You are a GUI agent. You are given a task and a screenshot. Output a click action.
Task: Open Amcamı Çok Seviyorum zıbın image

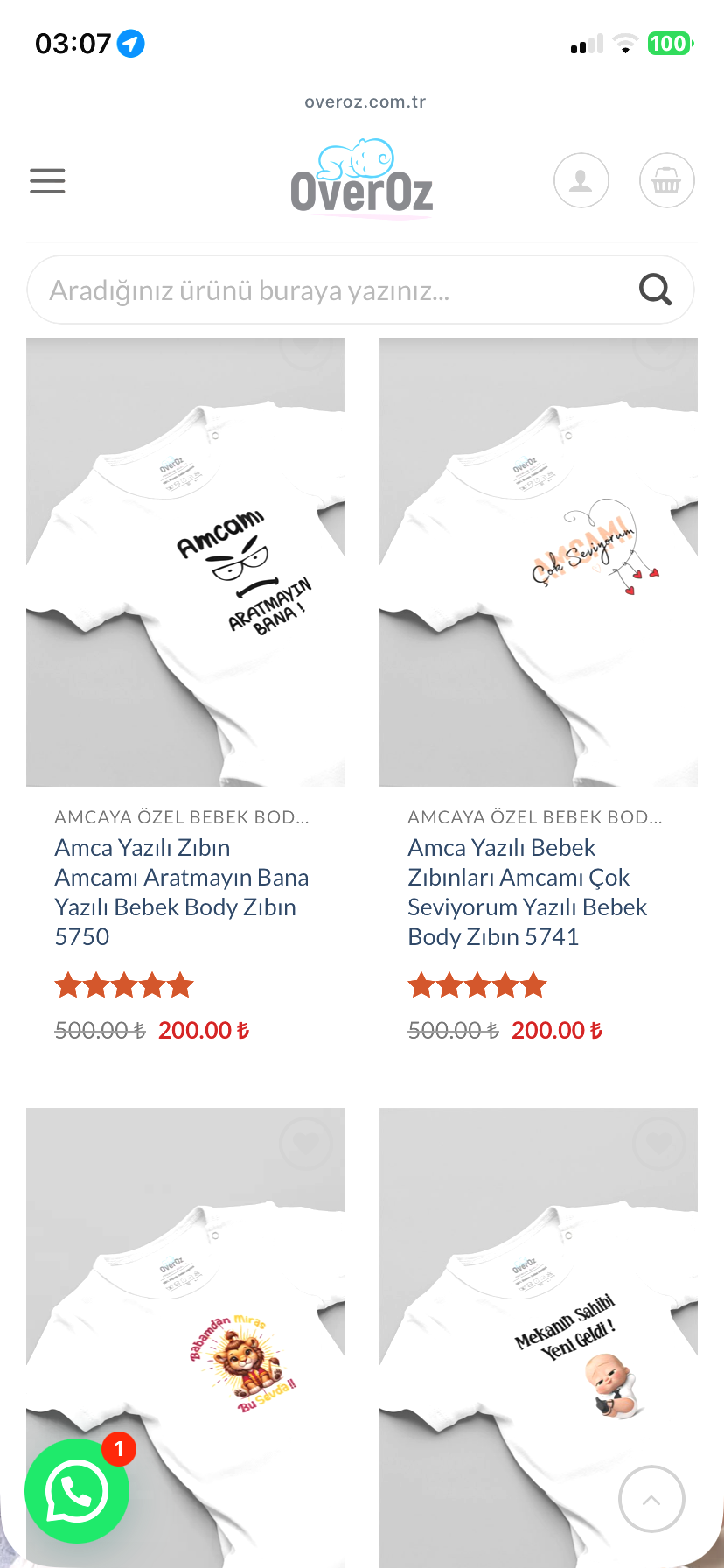pyautogui.click(x=539, y=562)
